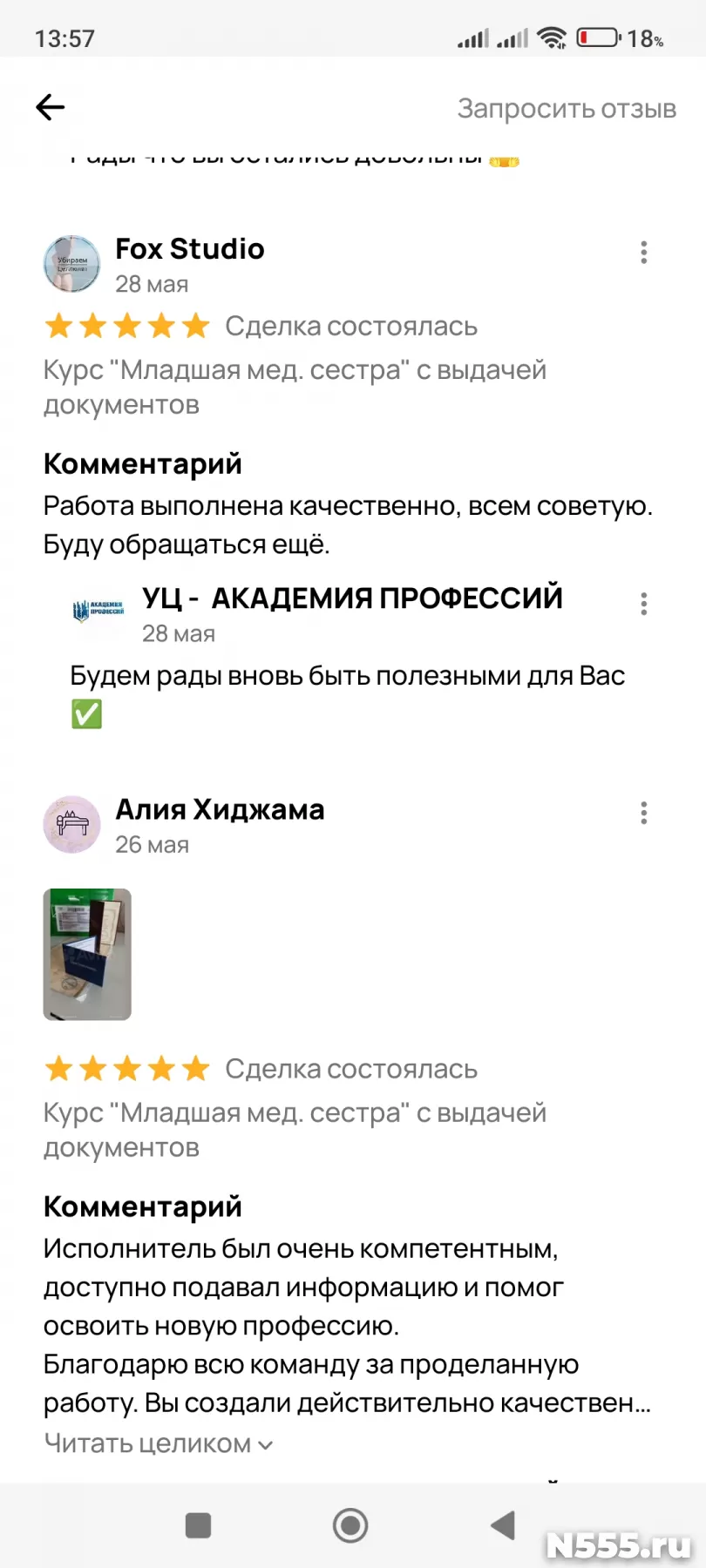Open recent apps via square button
Image resolution: width=706 pixels, height=1568 pixels.
tap(199, 1525)
